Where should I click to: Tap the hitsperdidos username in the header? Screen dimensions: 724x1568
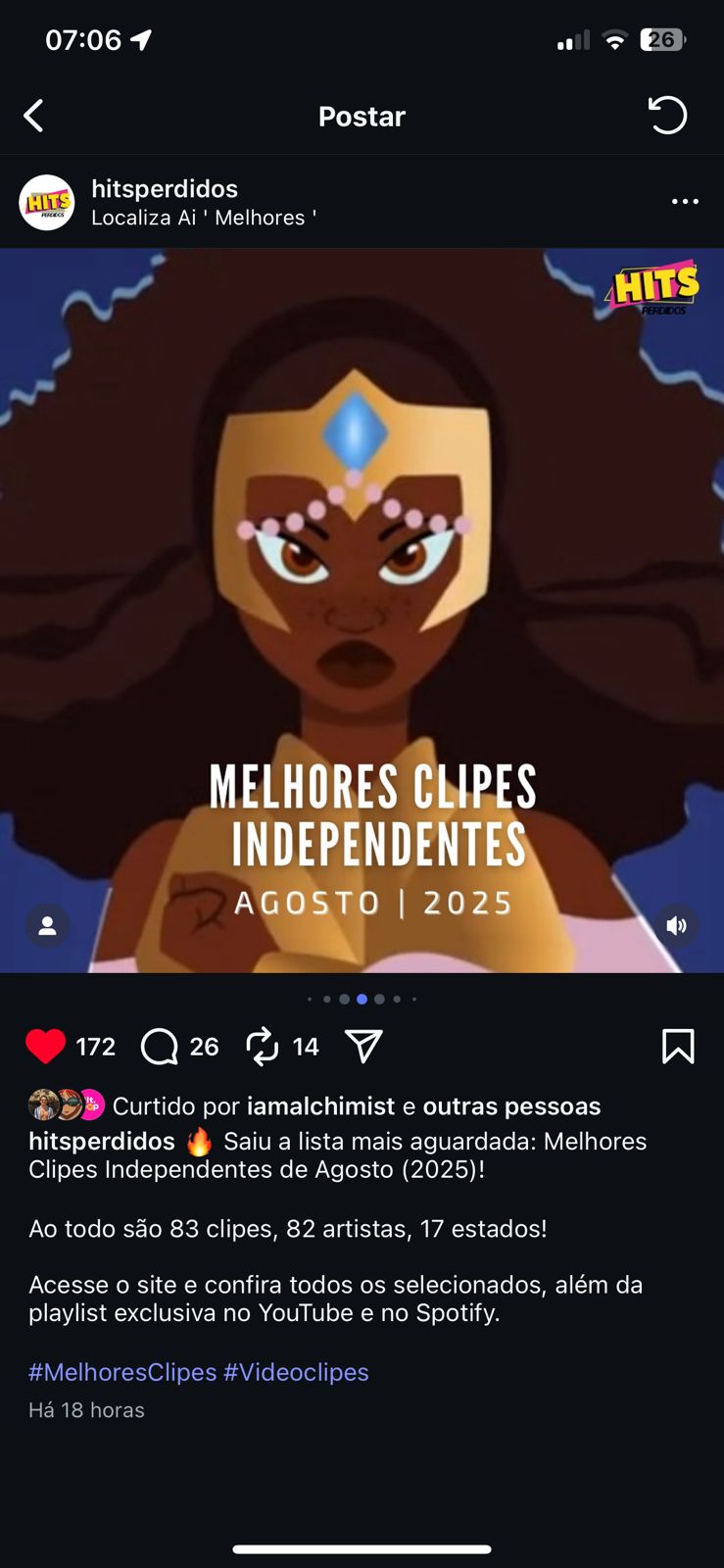click(x=165, y=188)
